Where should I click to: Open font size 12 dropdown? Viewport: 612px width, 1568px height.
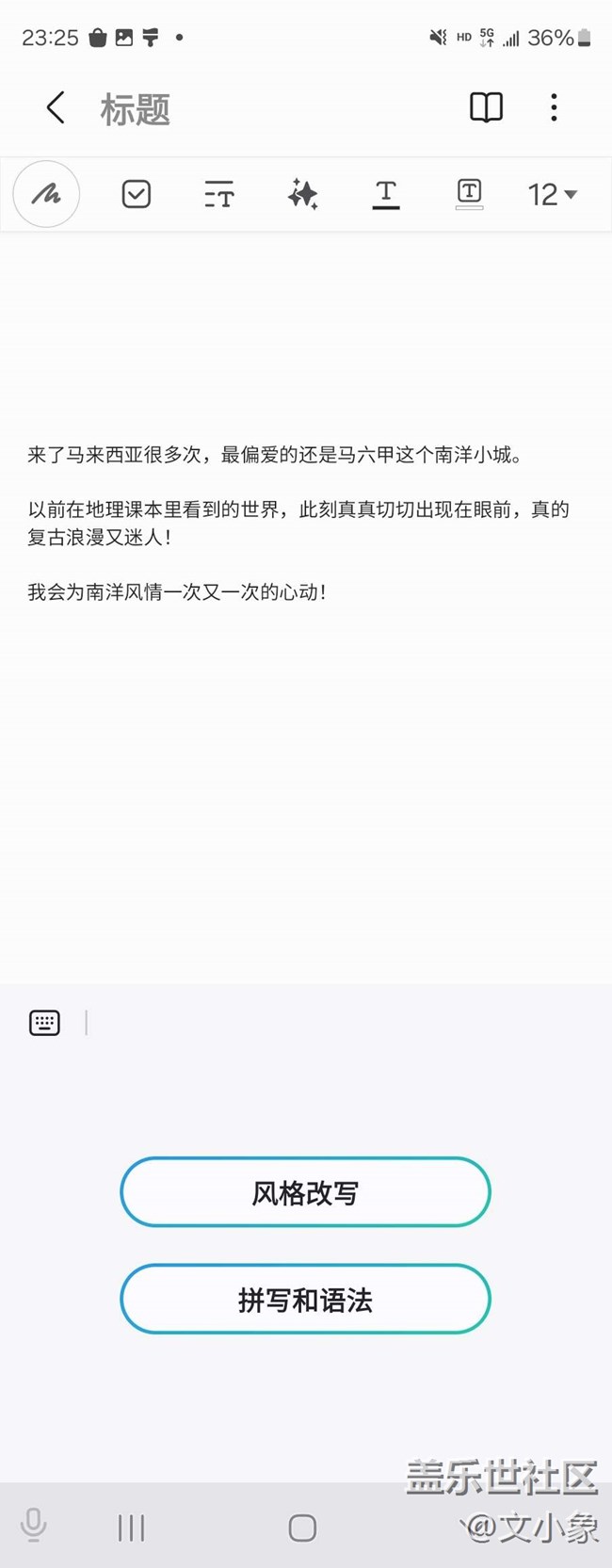pyautogui.click(x=552, y=194)
